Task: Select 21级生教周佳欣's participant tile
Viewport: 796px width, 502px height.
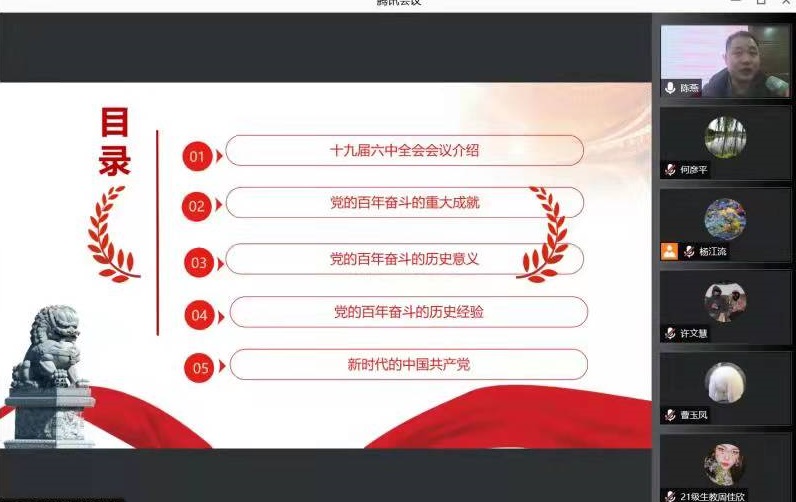Action: point(724,467)
